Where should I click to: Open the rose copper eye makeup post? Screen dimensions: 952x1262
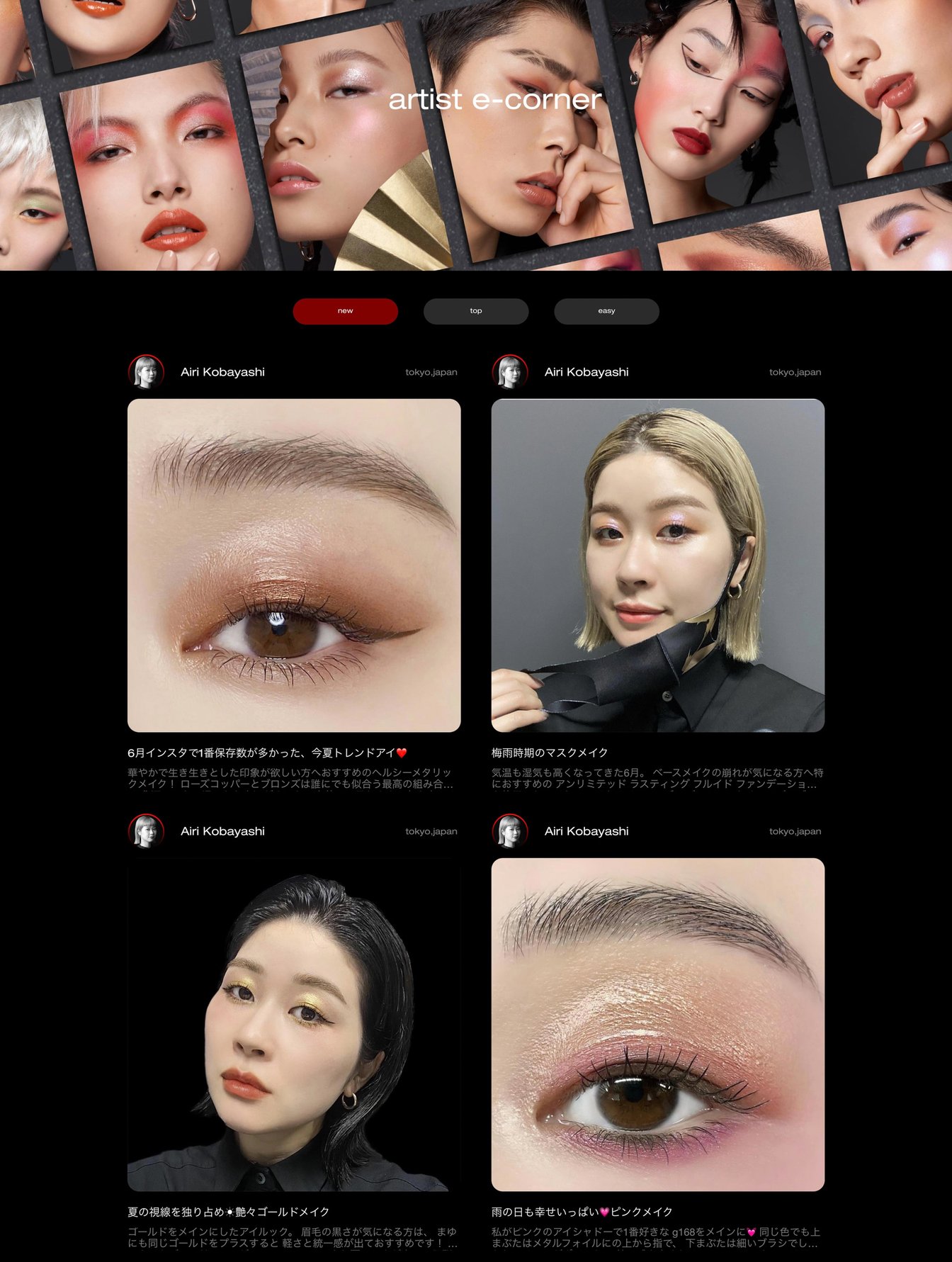(294, 565)
